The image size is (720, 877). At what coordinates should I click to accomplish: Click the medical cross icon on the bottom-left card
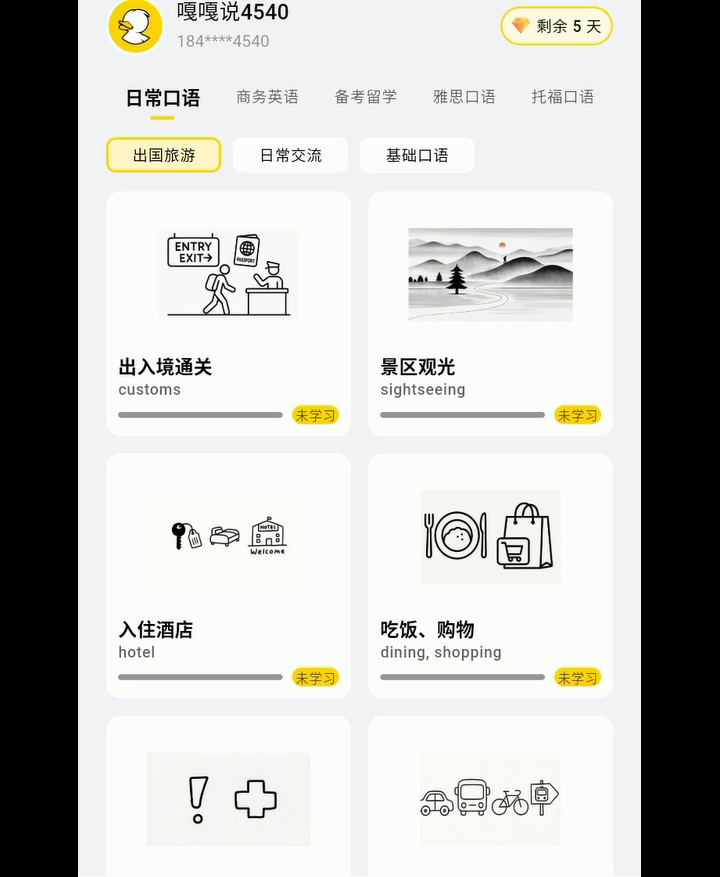coord(255,800)
